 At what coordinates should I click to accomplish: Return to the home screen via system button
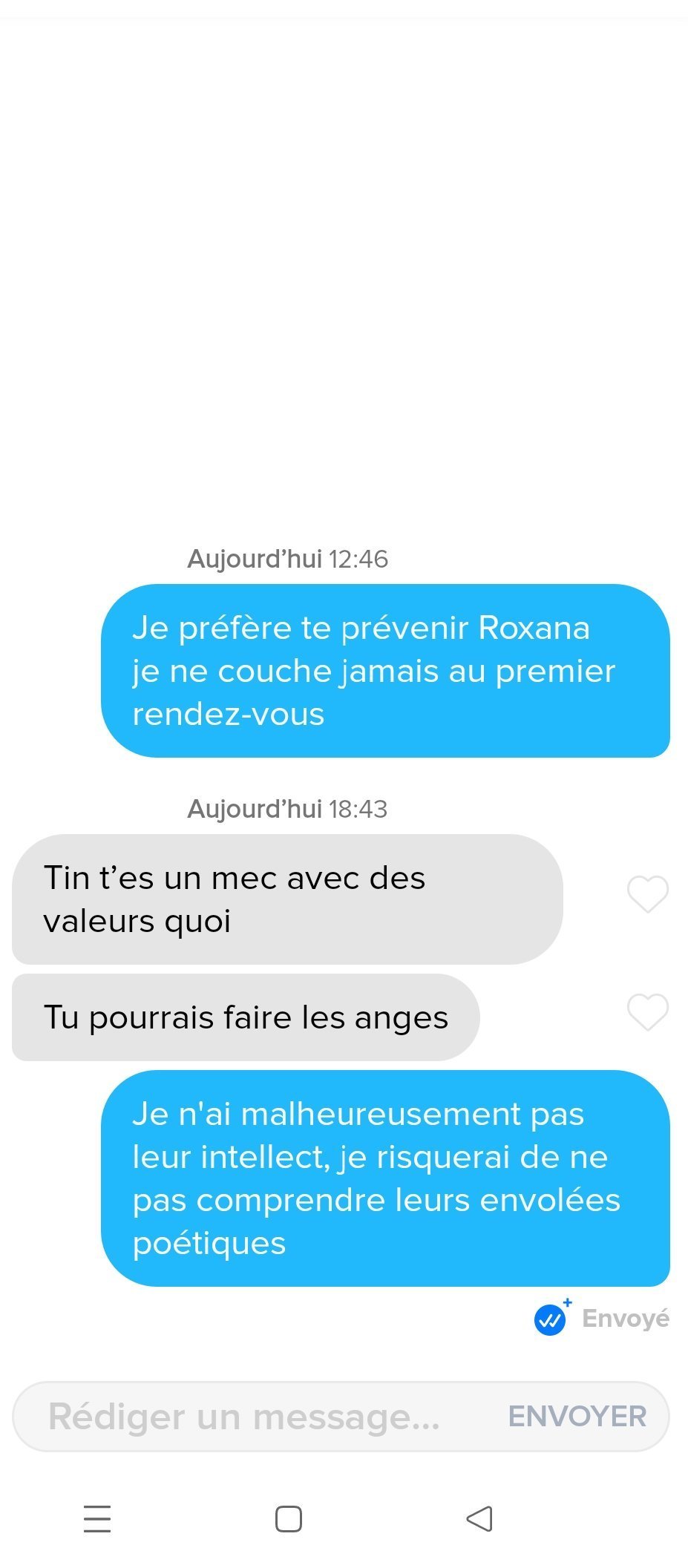coord(289,1518)
